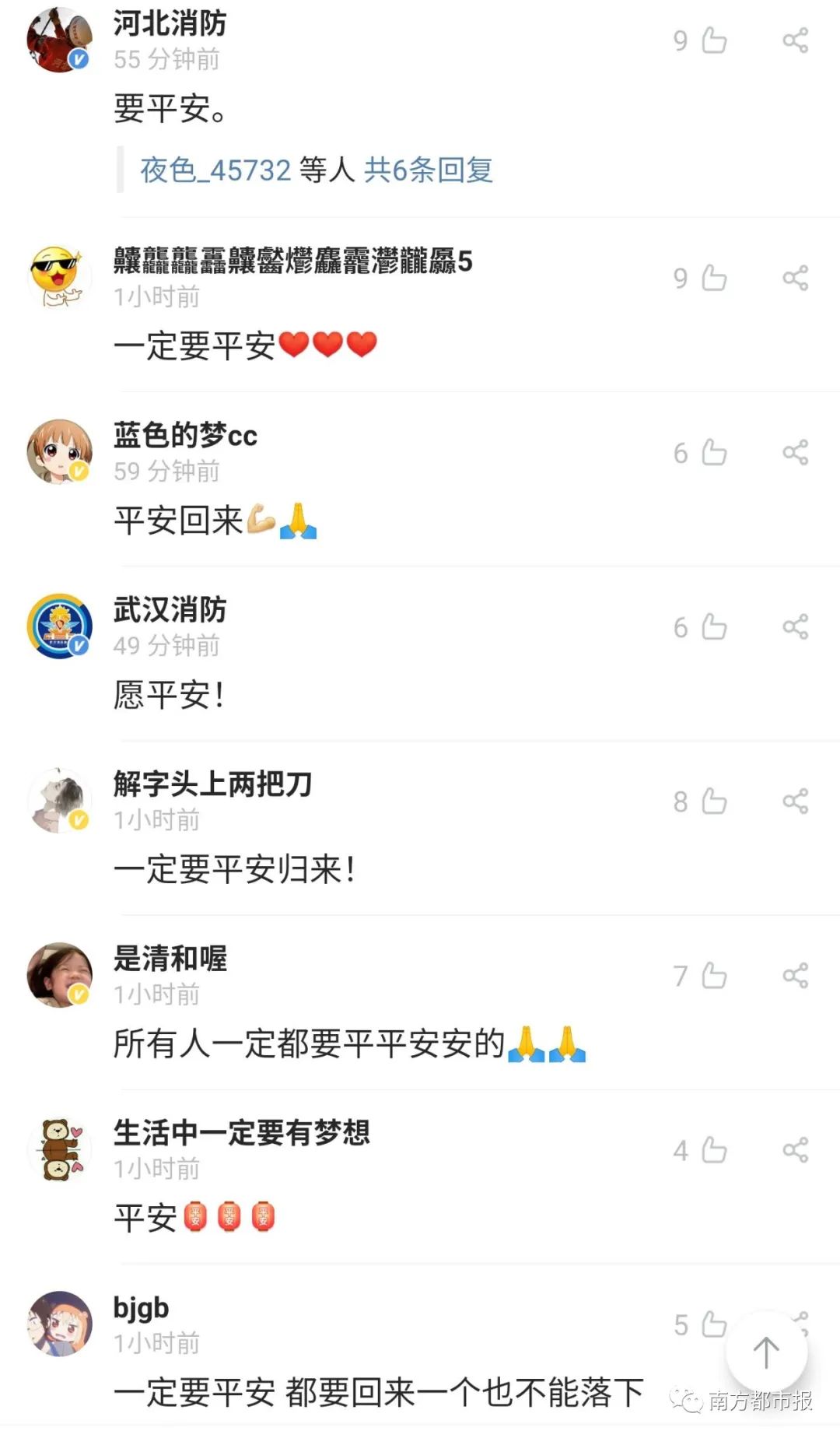
Task: Like bjgb's comment
Action: (x=712, y=1324)
